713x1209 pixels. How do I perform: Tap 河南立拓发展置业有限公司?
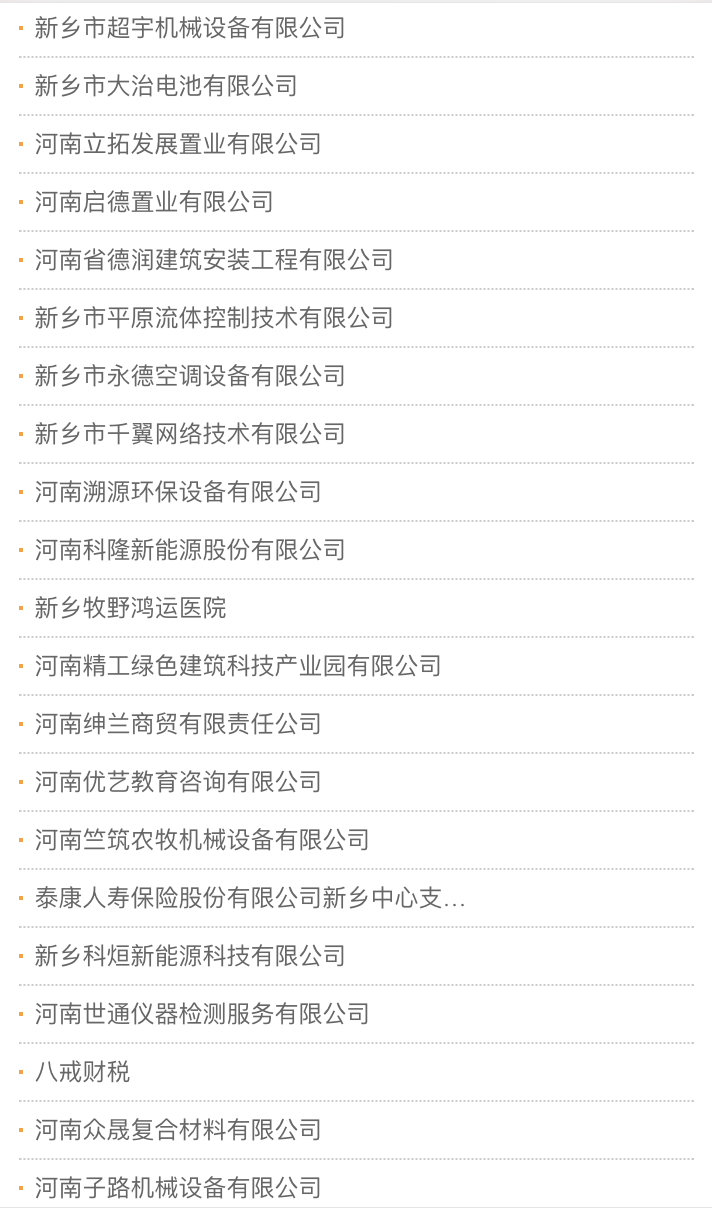178,144
